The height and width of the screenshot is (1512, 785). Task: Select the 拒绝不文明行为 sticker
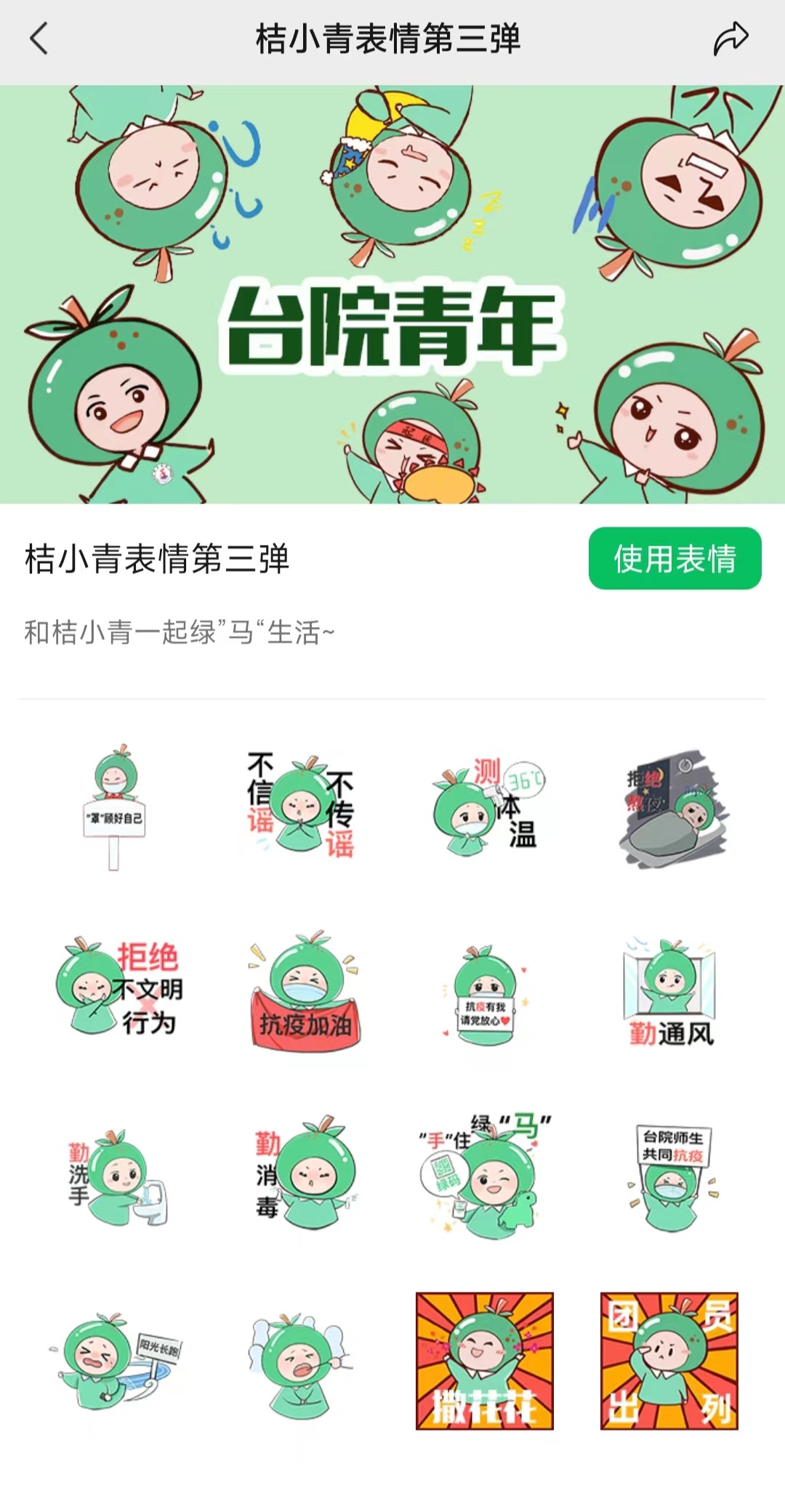(116, 988)
